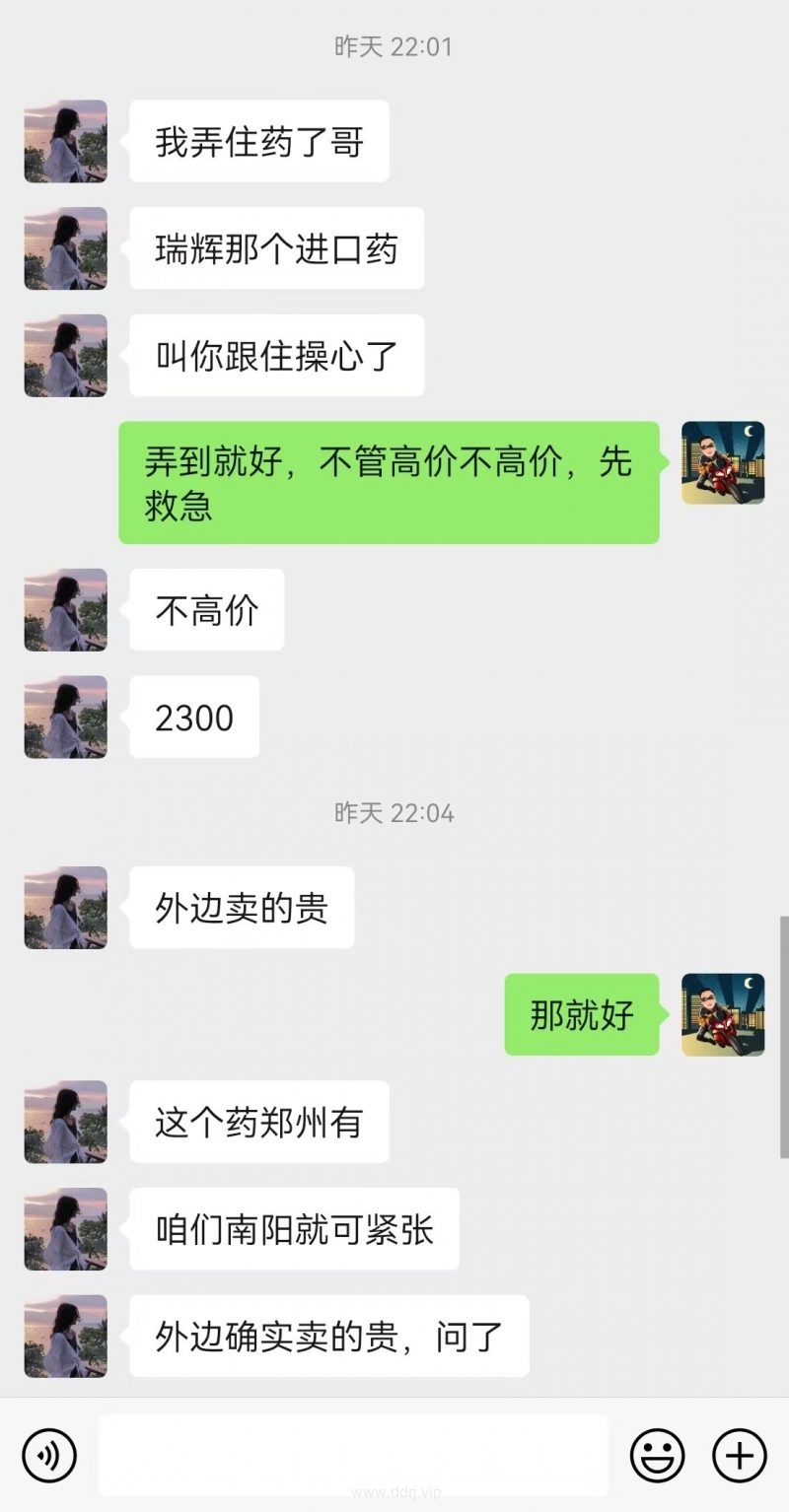Tap the message text field
This screenshot has width=789, height=1512.
(353, 1455)
